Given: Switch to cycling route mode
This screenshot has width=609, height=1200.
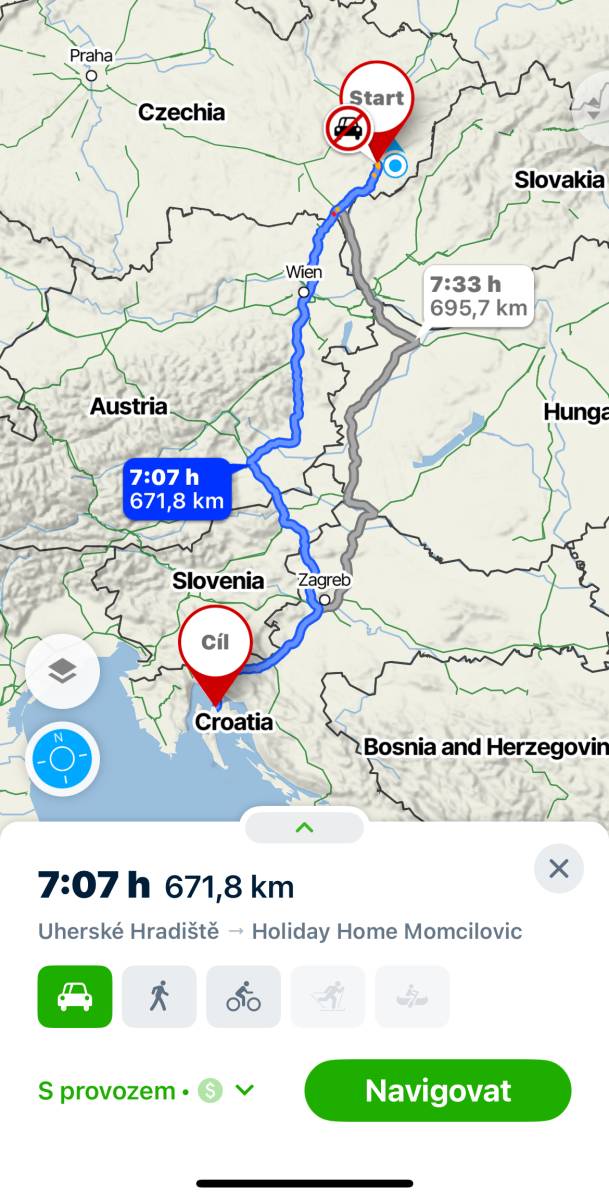Looking at the screenshot, I should tap(243, 996).
